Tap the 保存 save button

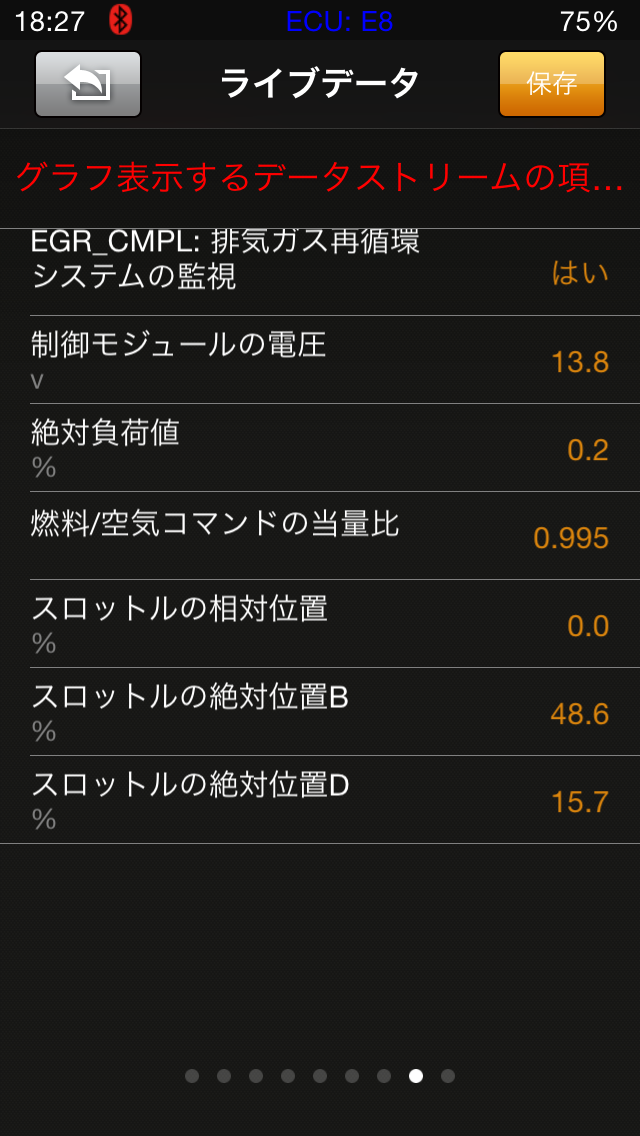[551, 84]
